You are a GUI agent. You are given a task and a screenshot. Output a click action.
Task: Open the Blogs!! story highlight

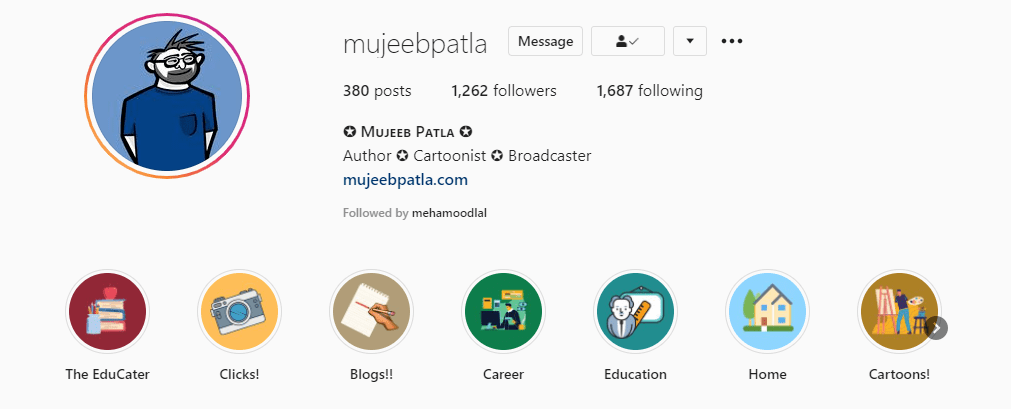coord(371,312)
